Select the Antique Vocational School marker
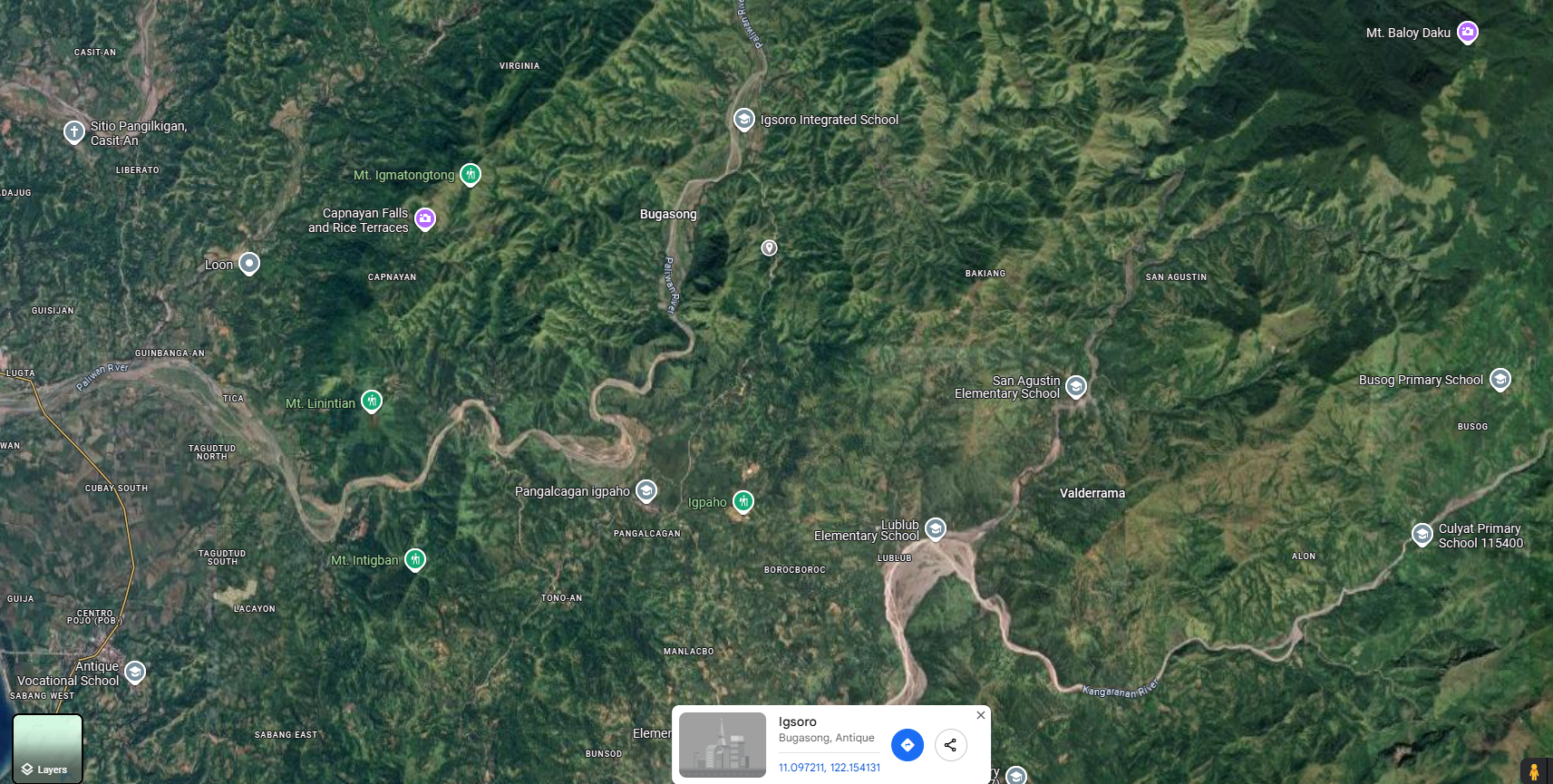This screenshot has width=1553, height=784. pos(135,672)
